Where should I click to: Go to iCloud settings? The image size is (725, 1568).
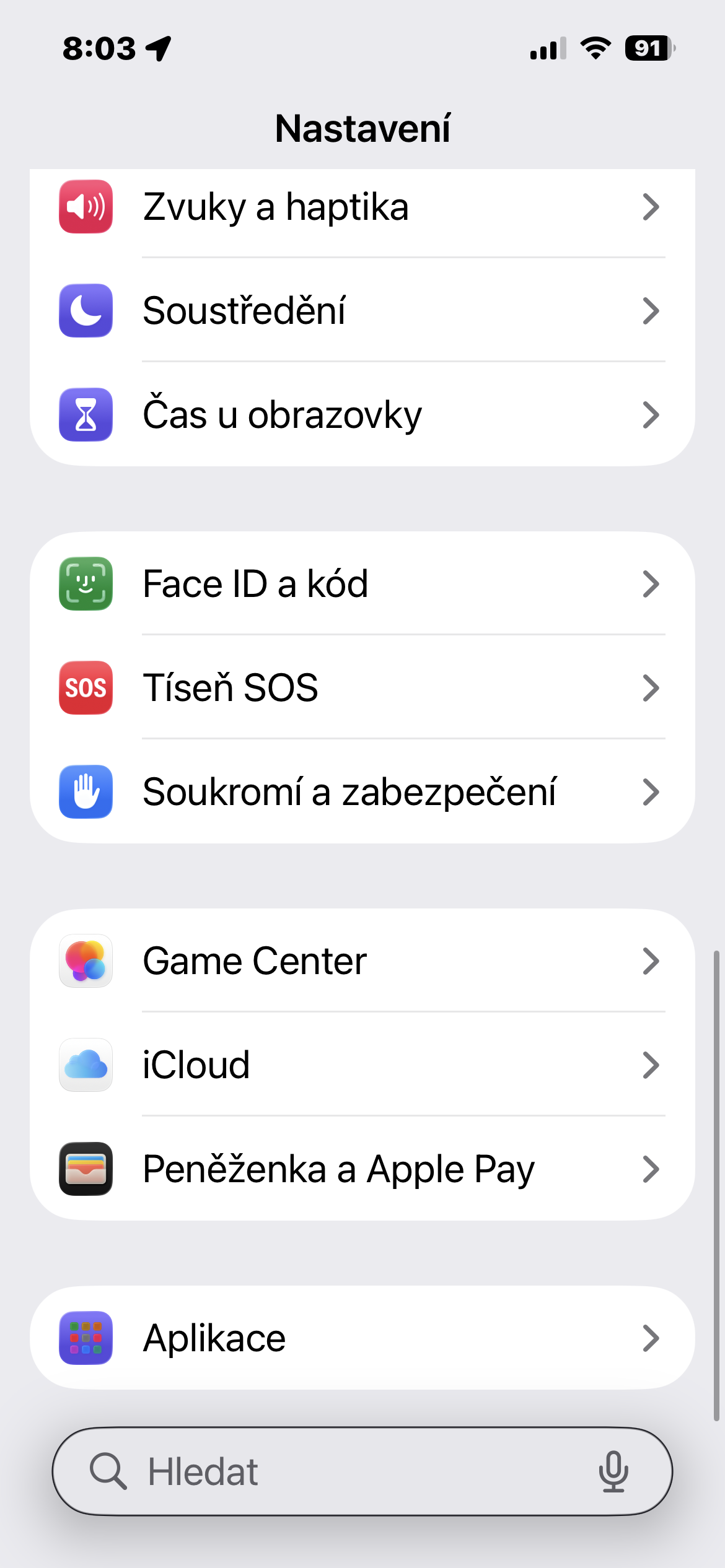pyautogui.click(x=362, y=1065)
